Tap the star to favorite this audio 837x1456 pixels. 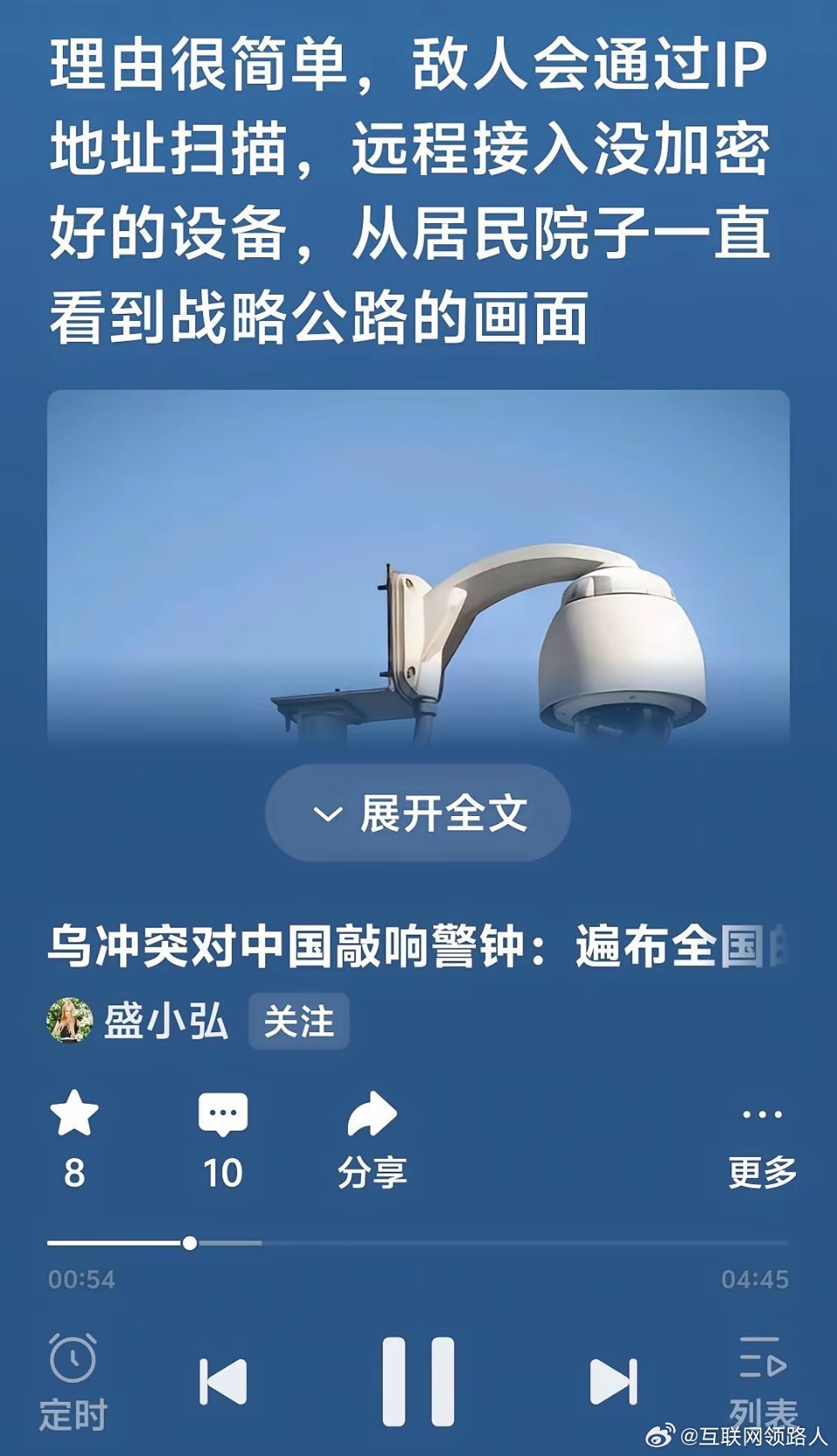click(x=74, y=1114)
